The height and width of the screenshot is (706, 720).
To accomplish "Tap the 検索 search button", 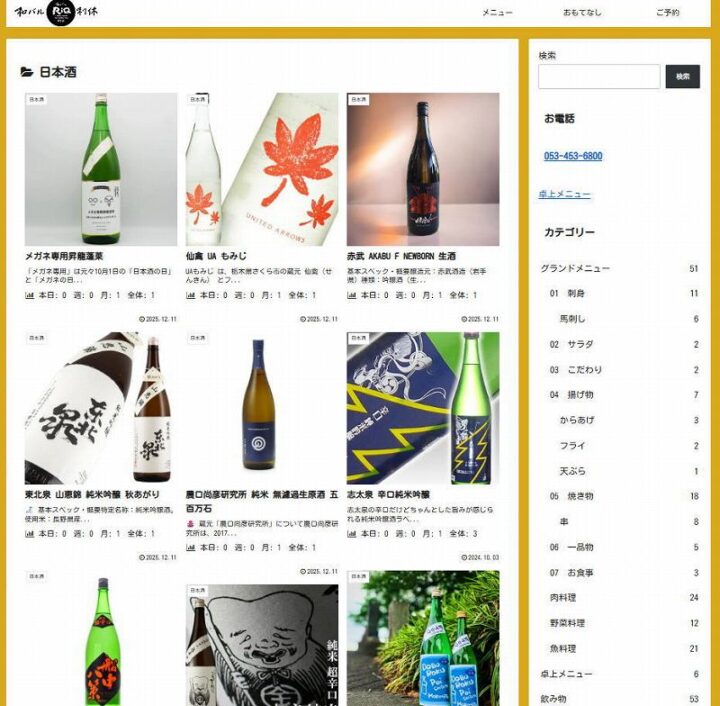I will coord(682,77).
